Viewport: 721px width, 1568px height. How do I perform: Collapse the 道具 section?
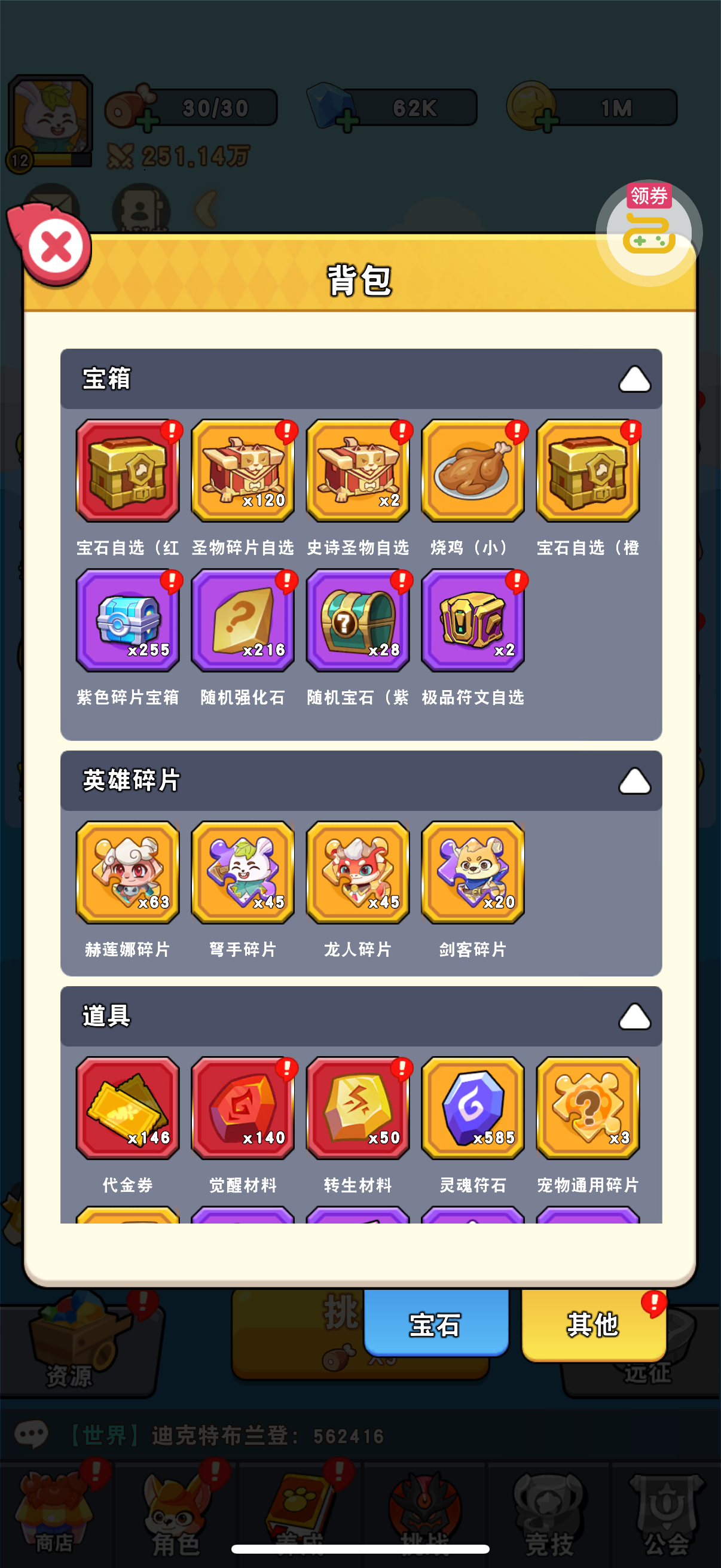(x=634, y=1017)
